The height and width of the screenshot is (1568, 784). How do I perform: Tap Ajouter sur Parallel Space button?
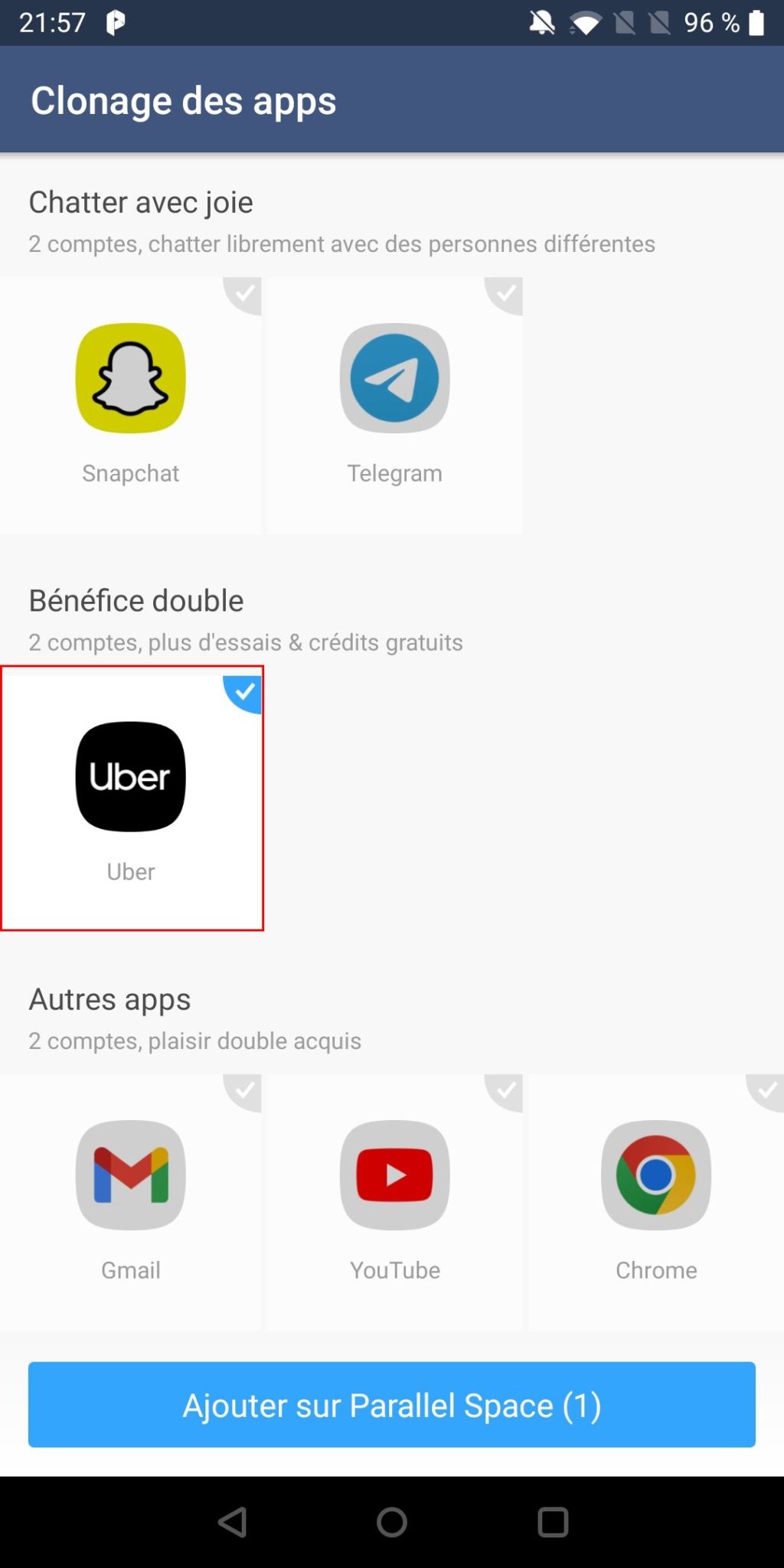[391, 1405]
